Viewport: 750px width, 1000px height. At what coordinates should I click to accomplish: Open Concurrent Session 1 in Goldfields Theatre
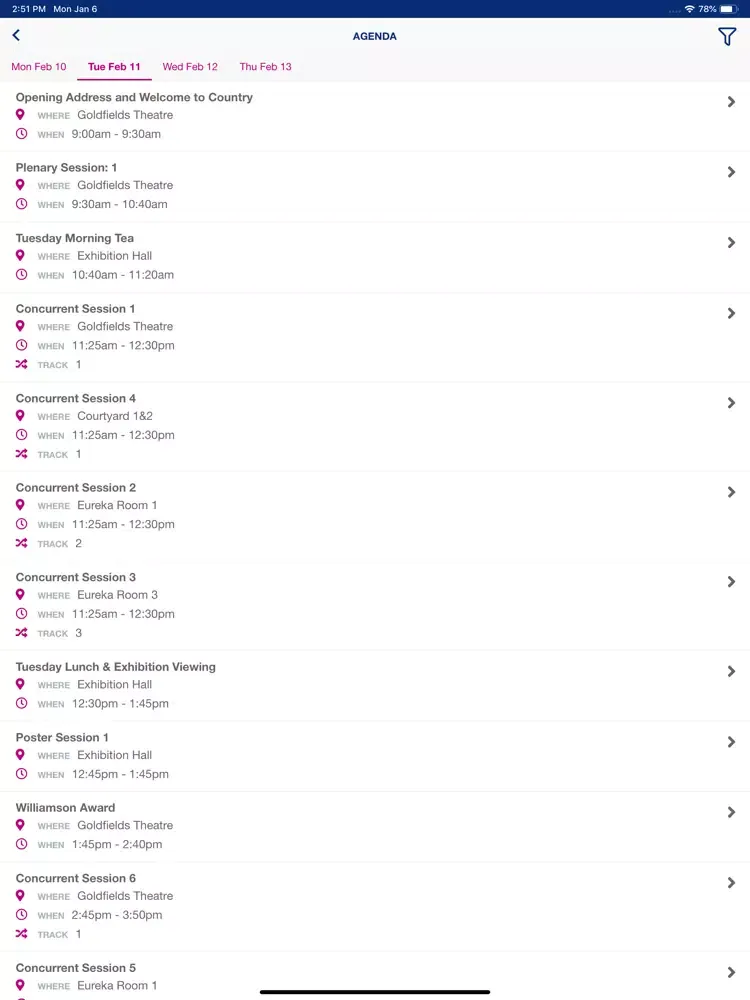pos(375,337)
